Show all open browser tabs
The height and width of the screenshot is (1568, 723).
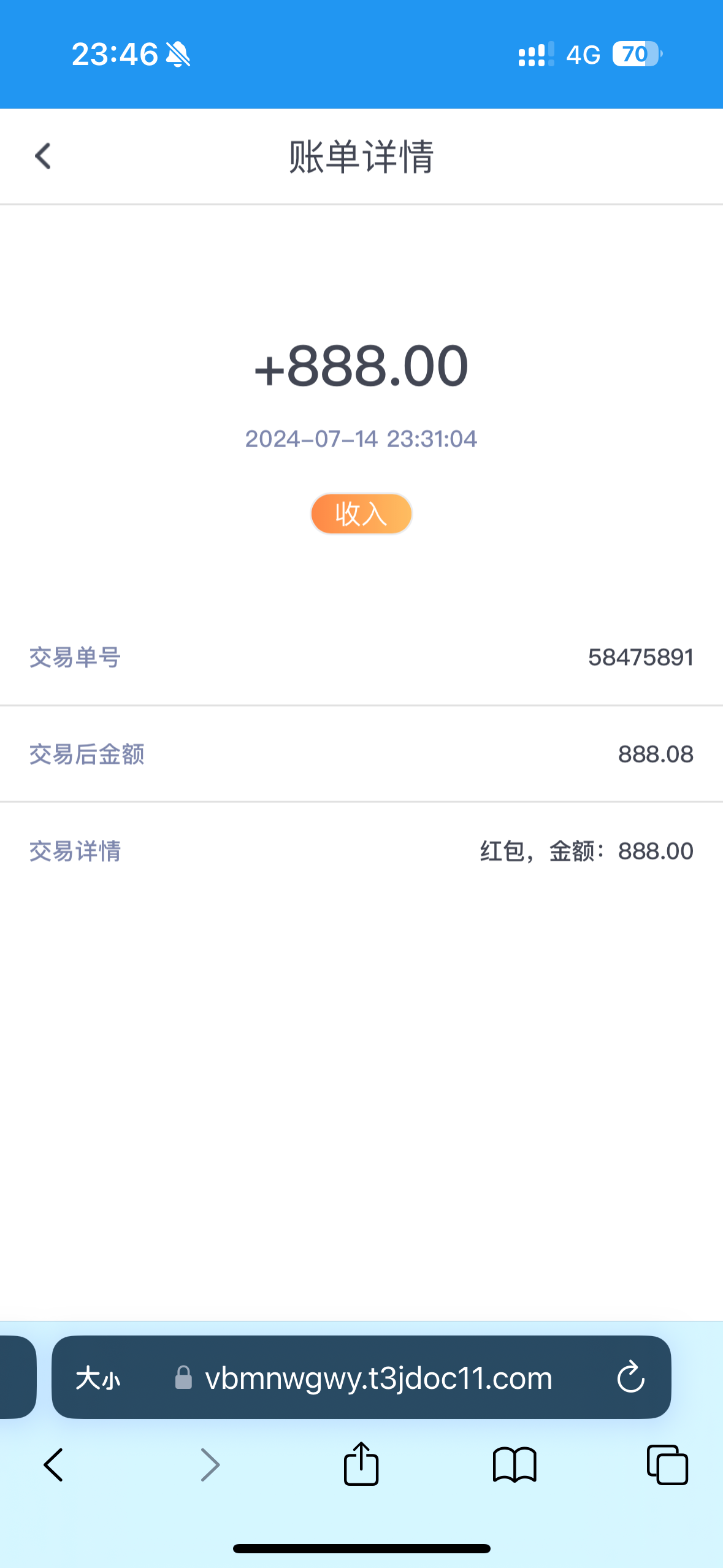pos(667,1465)
